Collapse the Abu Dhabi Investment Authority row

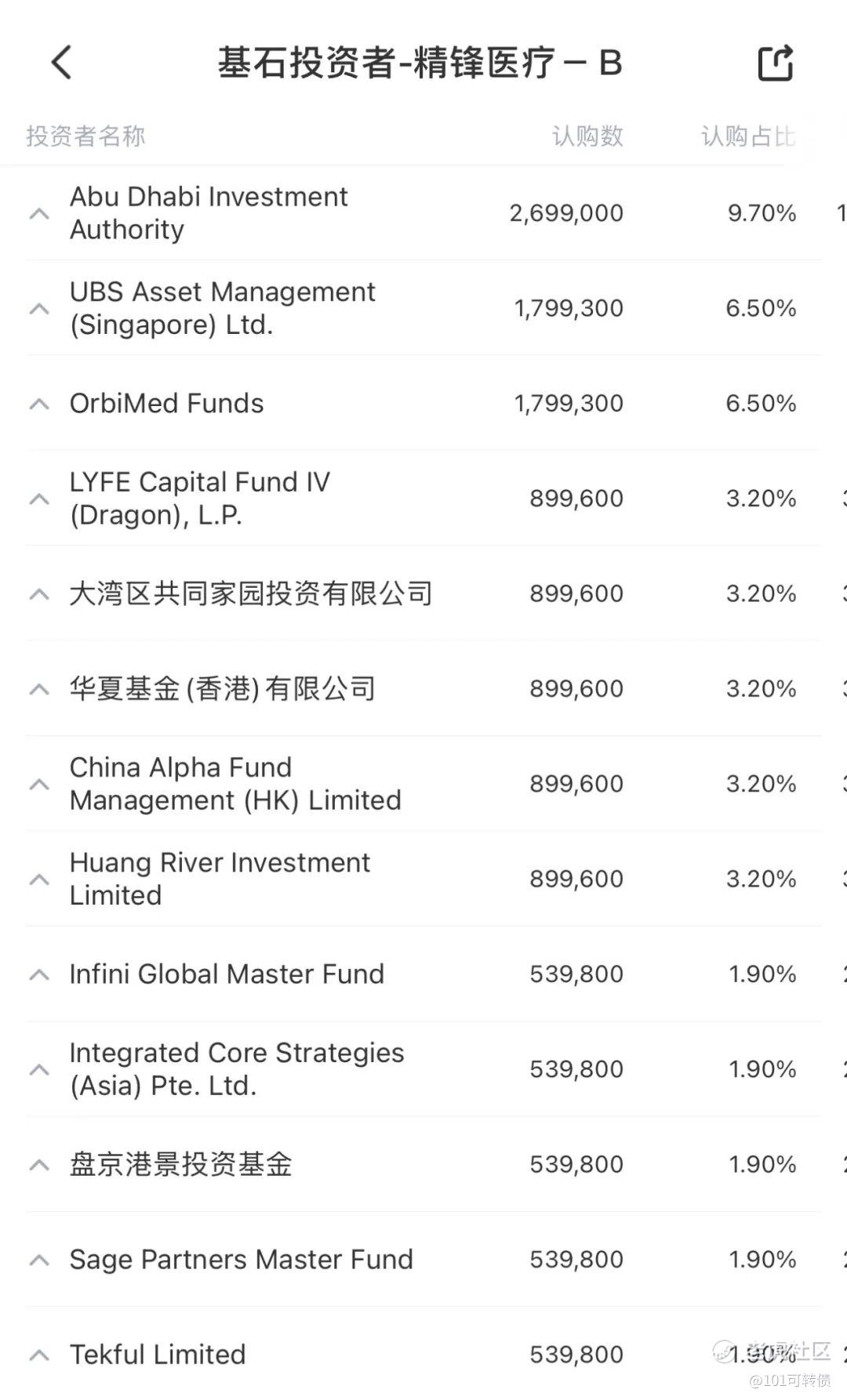(x=39, y=213)
